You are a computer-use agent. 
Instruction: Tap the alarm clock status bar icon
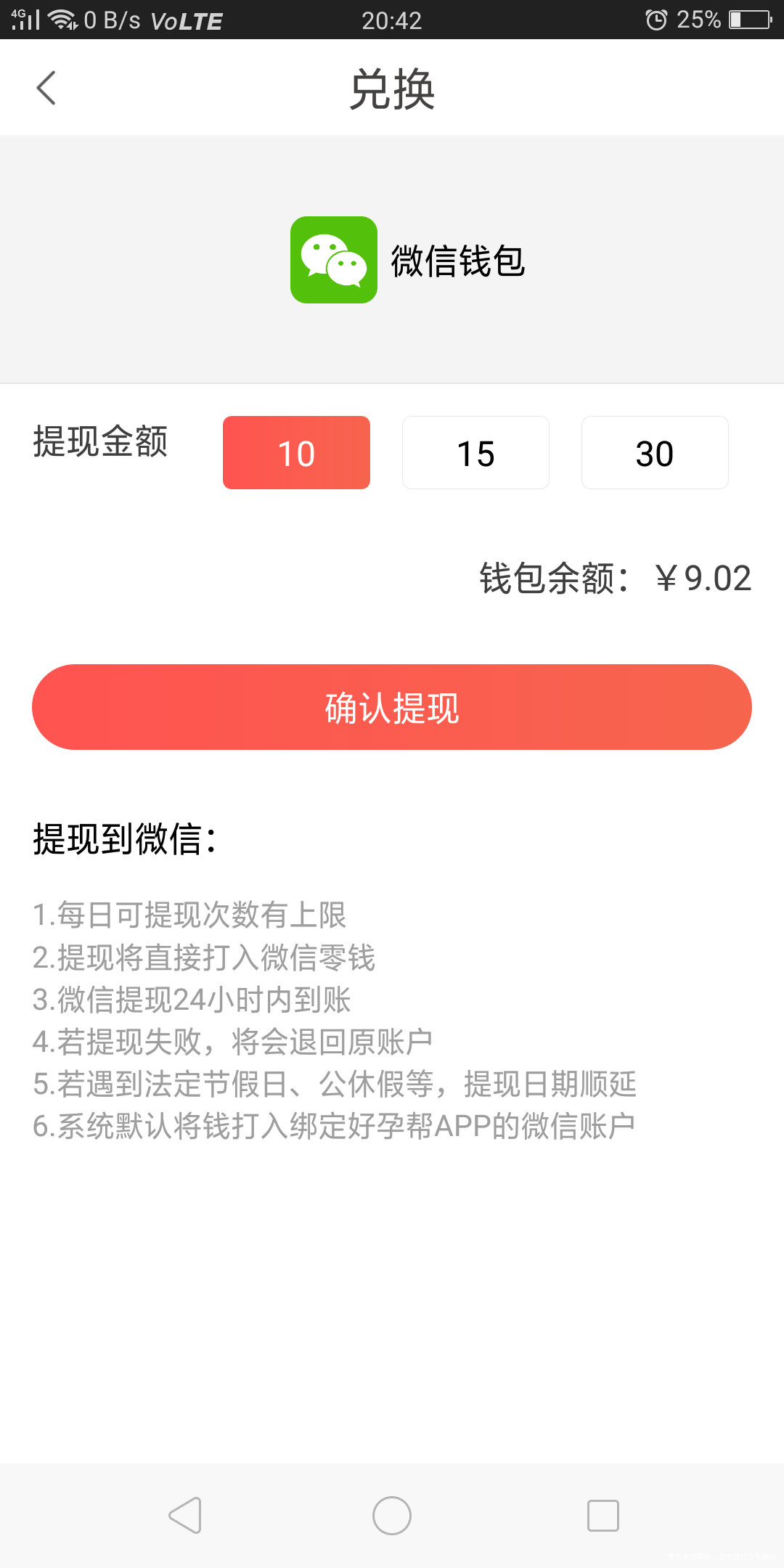656,20
